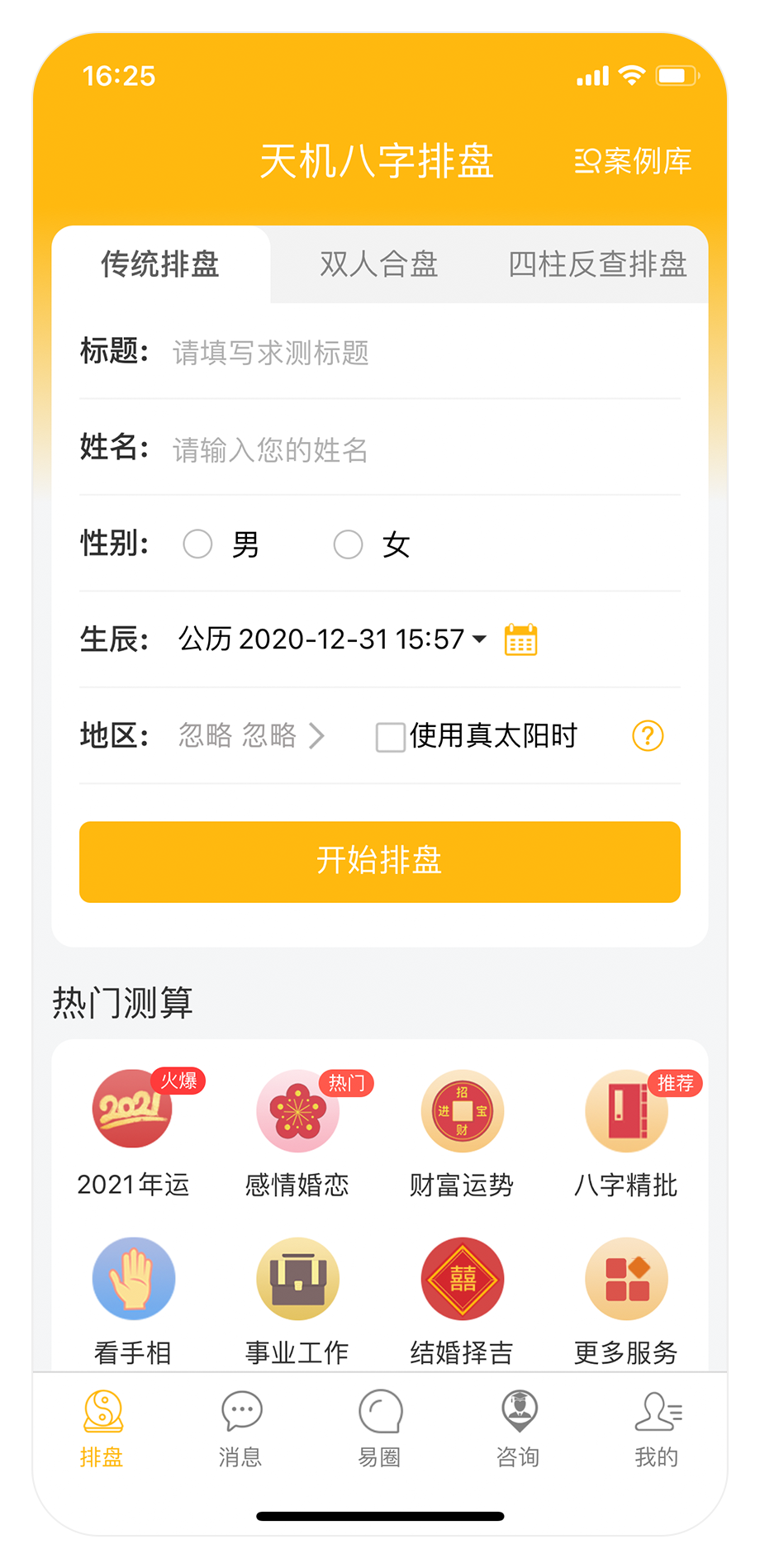
Task: Tap the 开始排盘 button
Action: (380, 862)
